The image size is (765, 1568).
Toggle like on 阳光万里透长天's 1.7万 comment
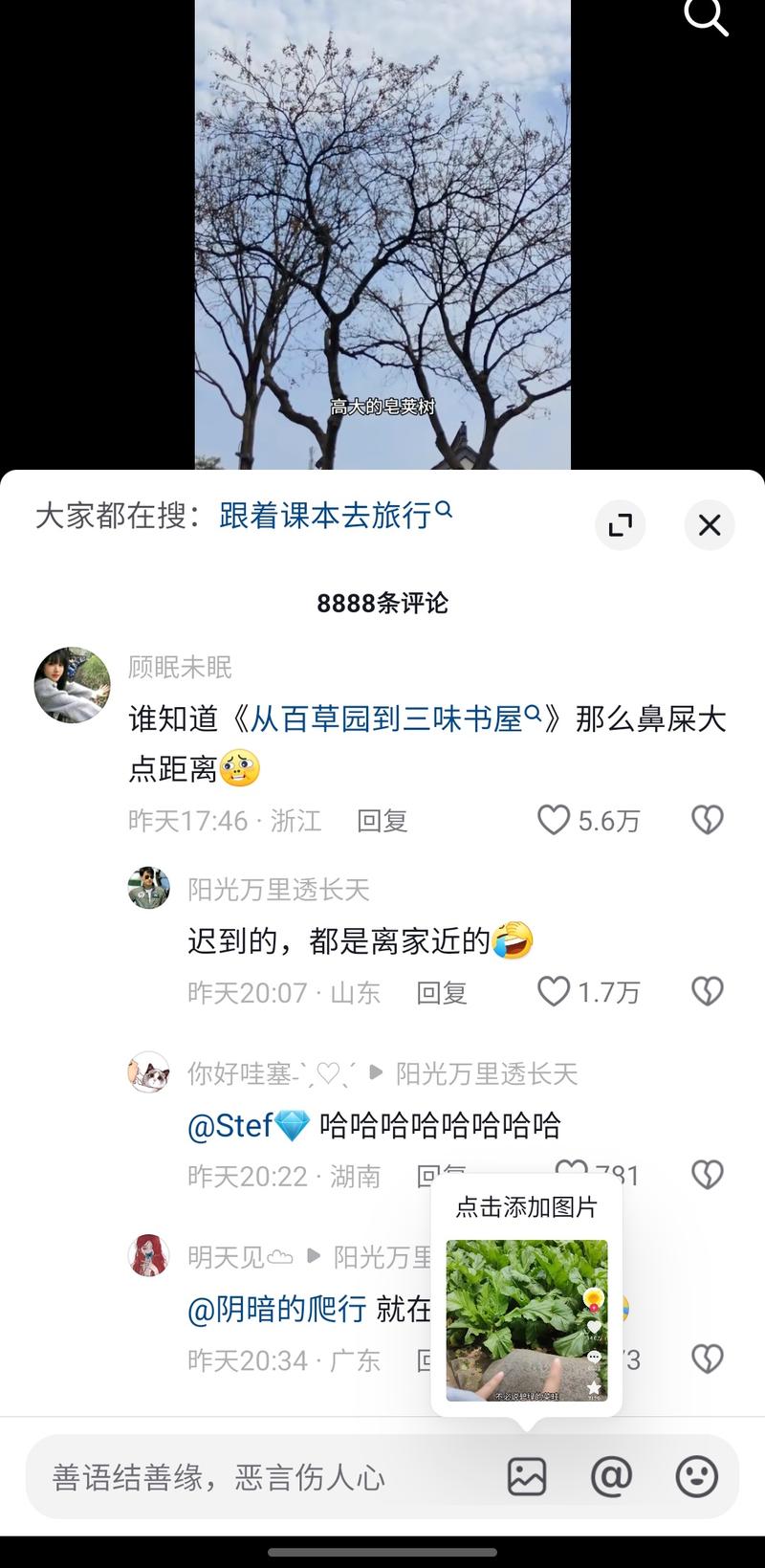tap(553, 992)
